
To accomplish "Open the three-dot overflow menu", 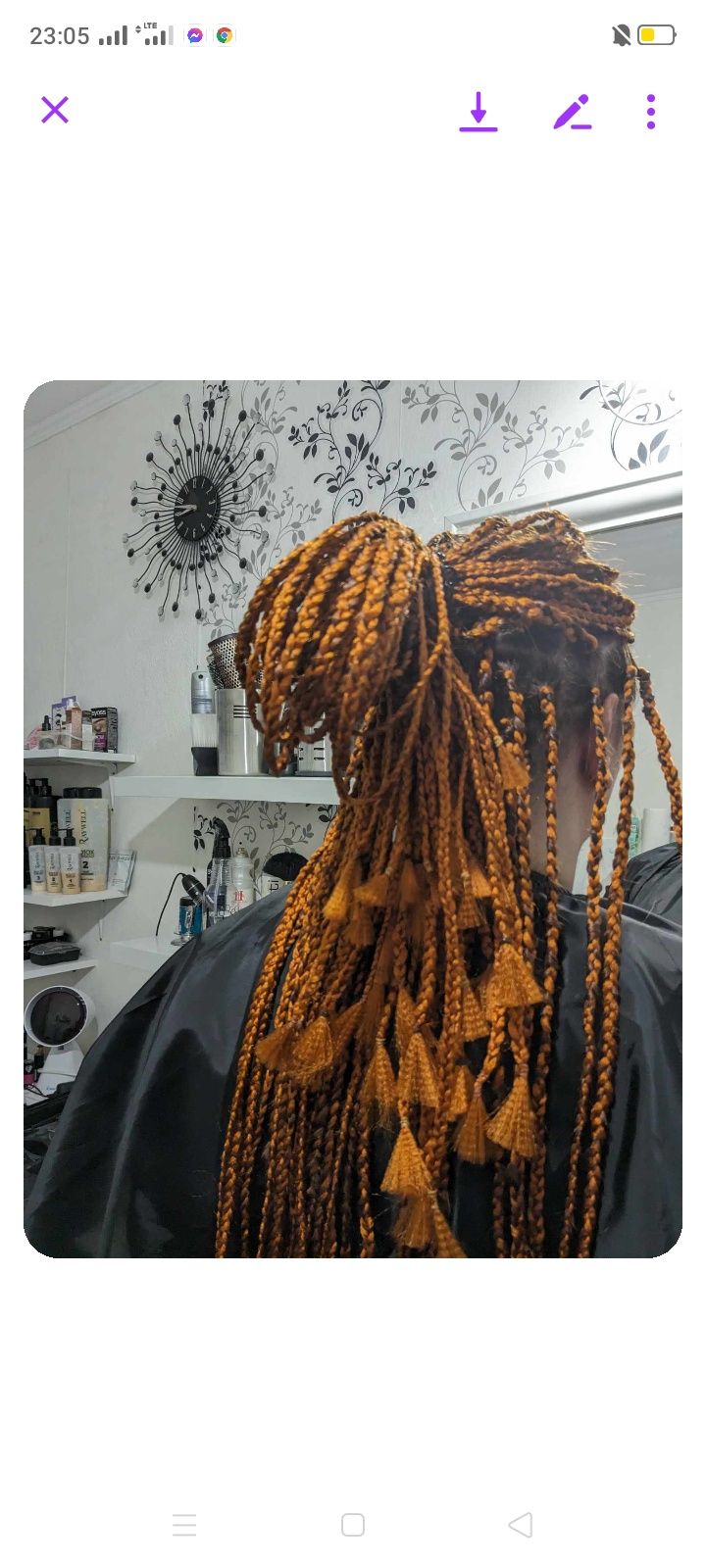I will tap(651, 112).
